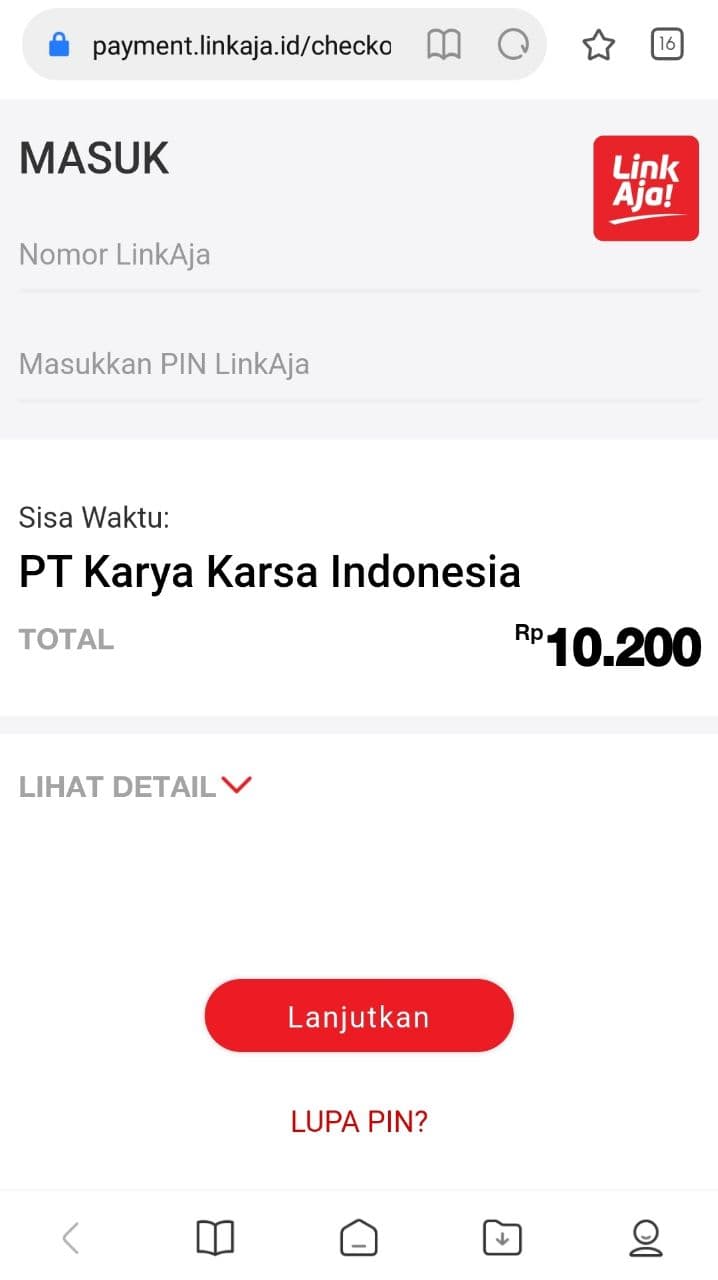The width and height of the screenshot is (718, 1280).
Task: Go back to the previous page
Action: tap(70, 1238)
